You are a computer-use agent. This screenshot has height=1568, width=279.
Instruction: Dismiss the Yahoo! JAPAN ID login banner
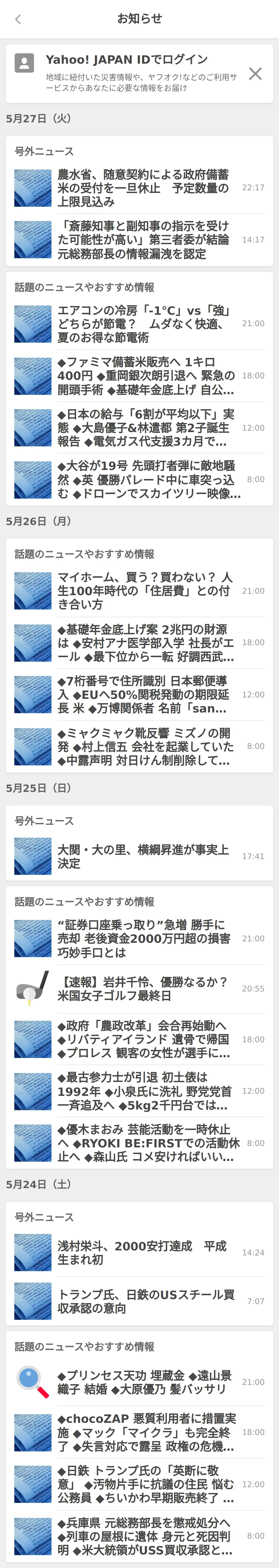255,74
